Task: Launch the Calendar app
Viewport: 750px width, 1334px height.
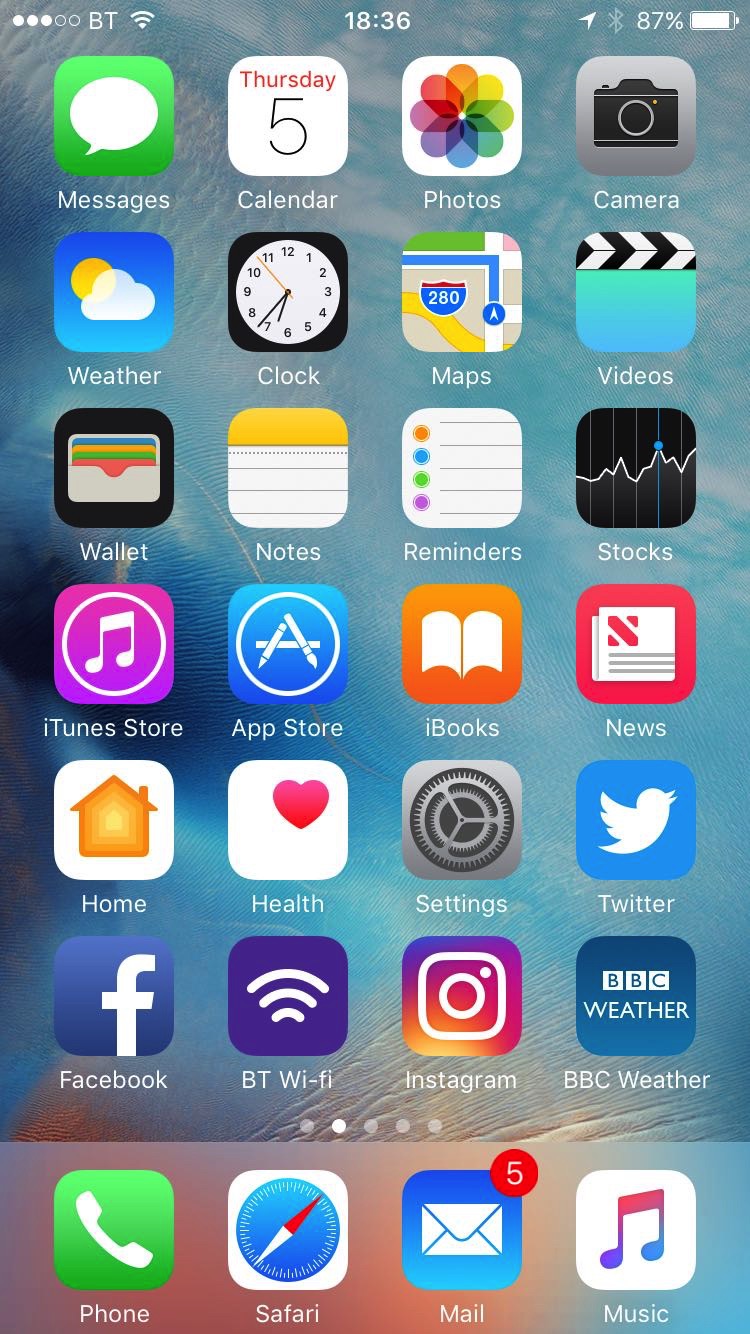Action: pos(288,116)
